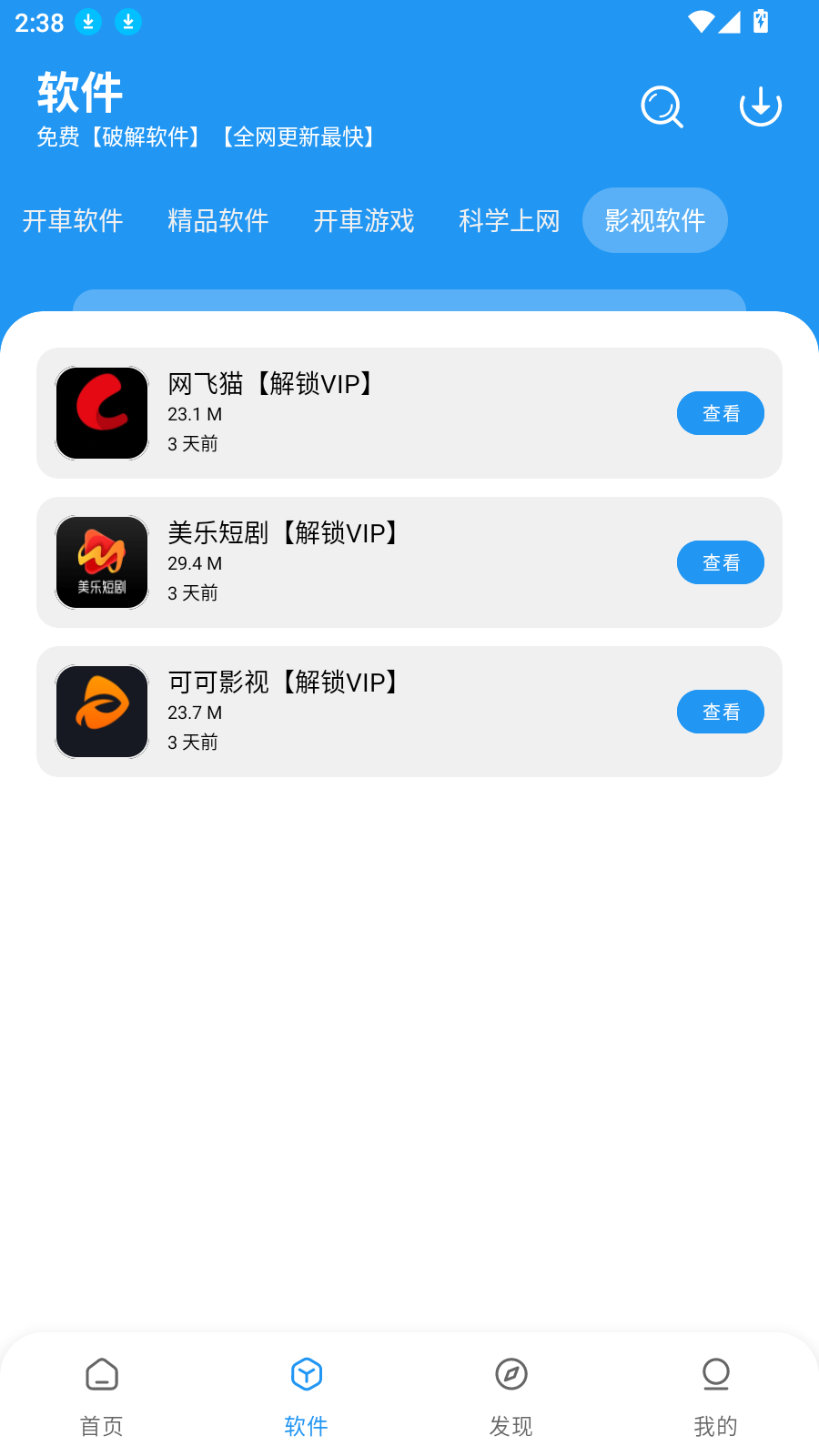This screenshot has width=819, height=1456.
Task: Select the 影视软件 category tab
Action: pos(654,220)
